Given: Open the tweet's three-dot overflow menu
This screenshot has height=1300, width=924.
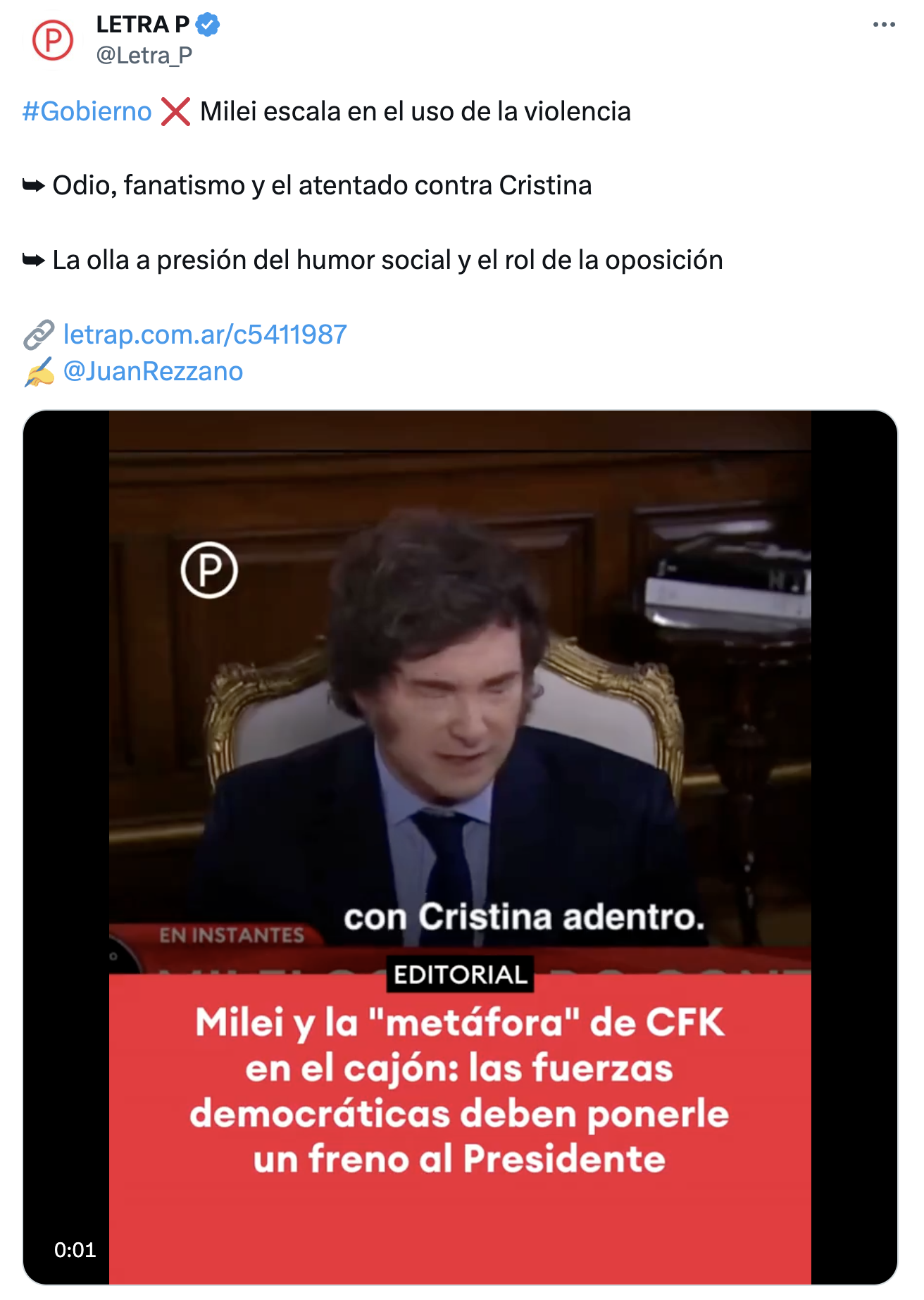Looking at the screenshot, I should click(883, 25).
